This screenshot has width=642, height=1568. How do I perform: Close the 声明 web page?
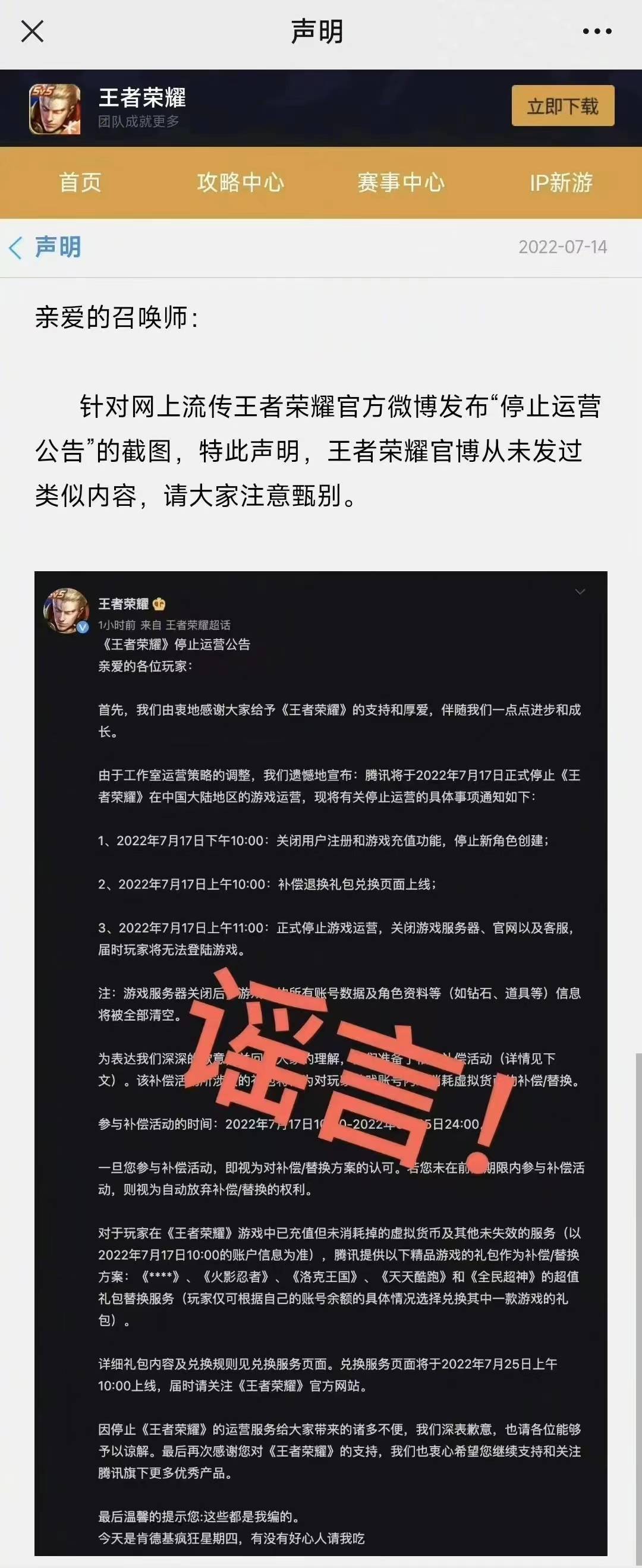(x=32, y=31)
